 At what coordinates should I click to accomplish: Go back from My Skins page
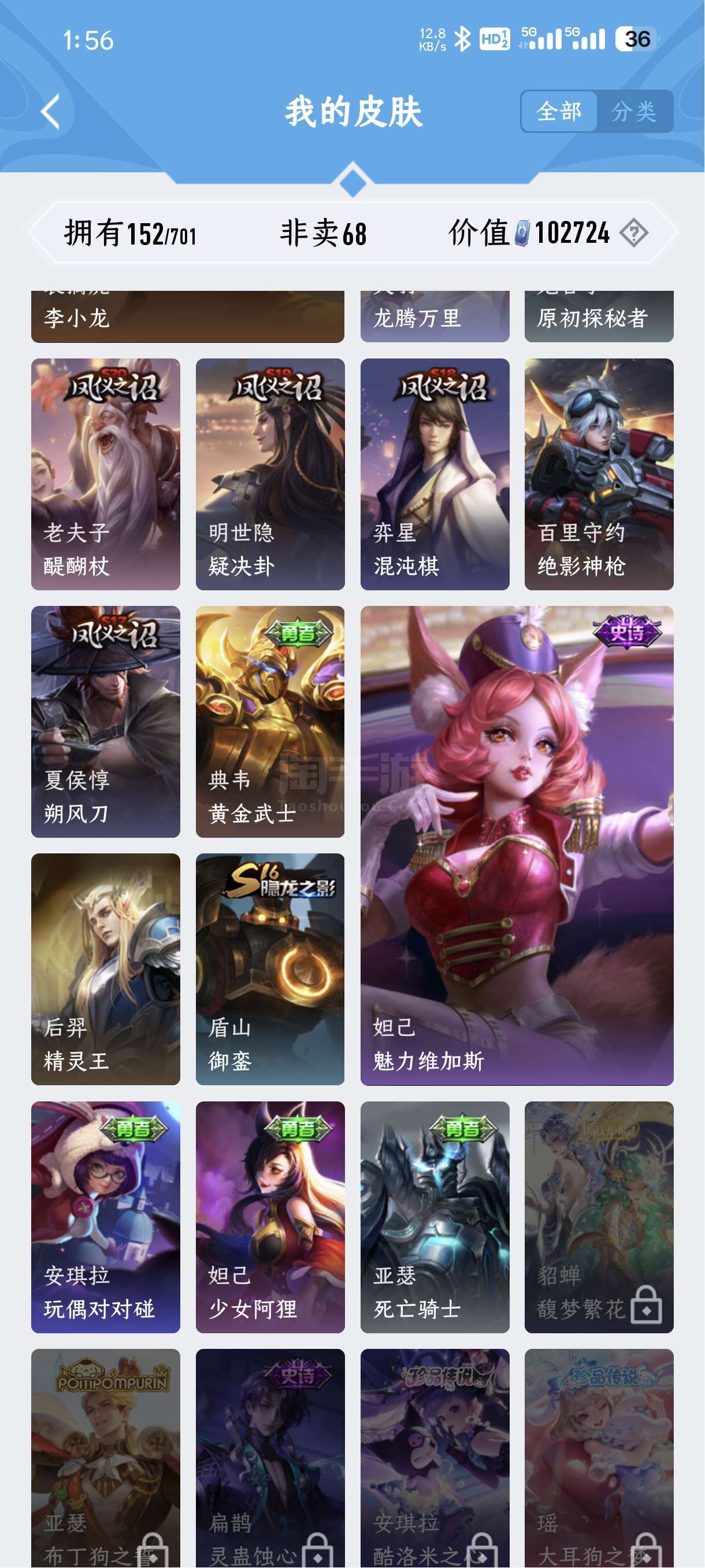(x=50, y=112)
